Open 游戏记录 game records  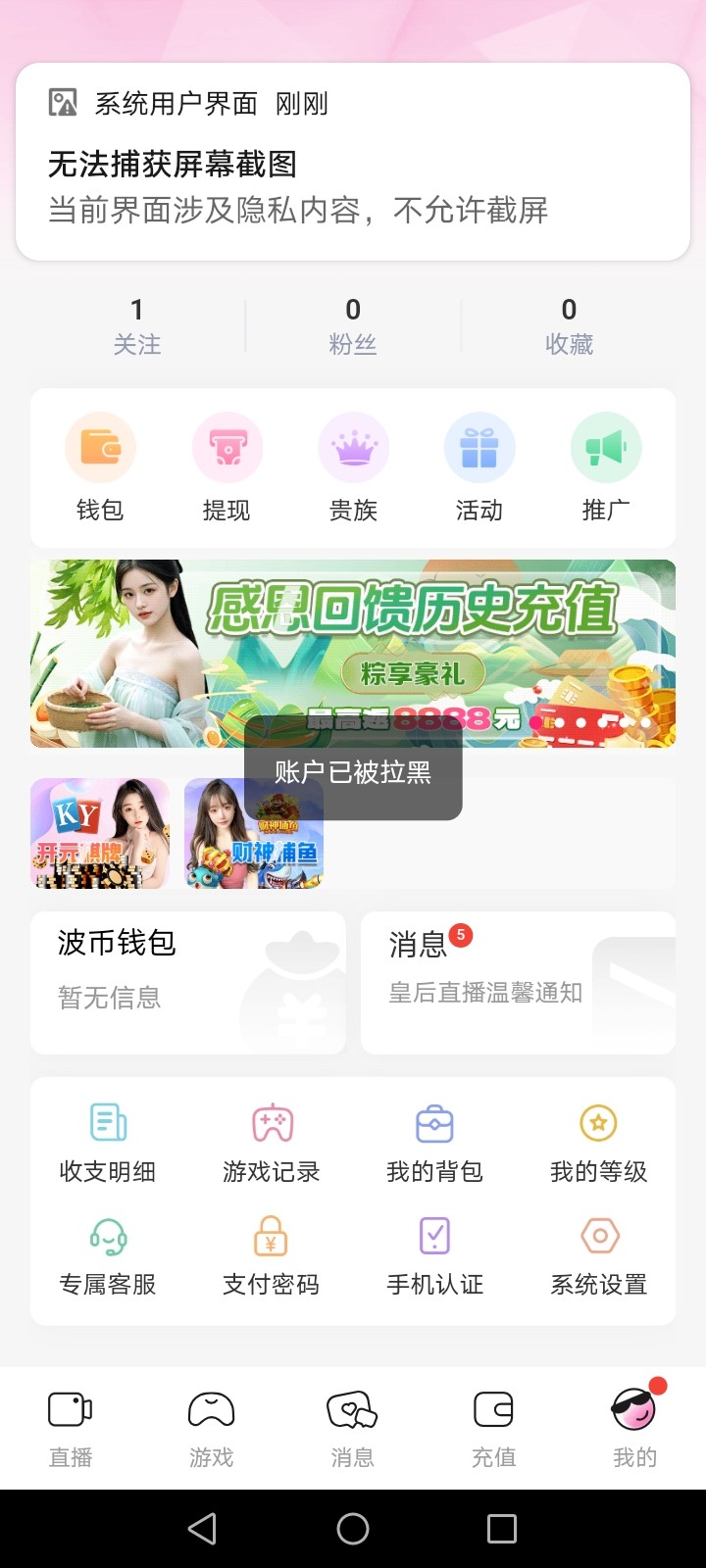(x=272, y=1142)
